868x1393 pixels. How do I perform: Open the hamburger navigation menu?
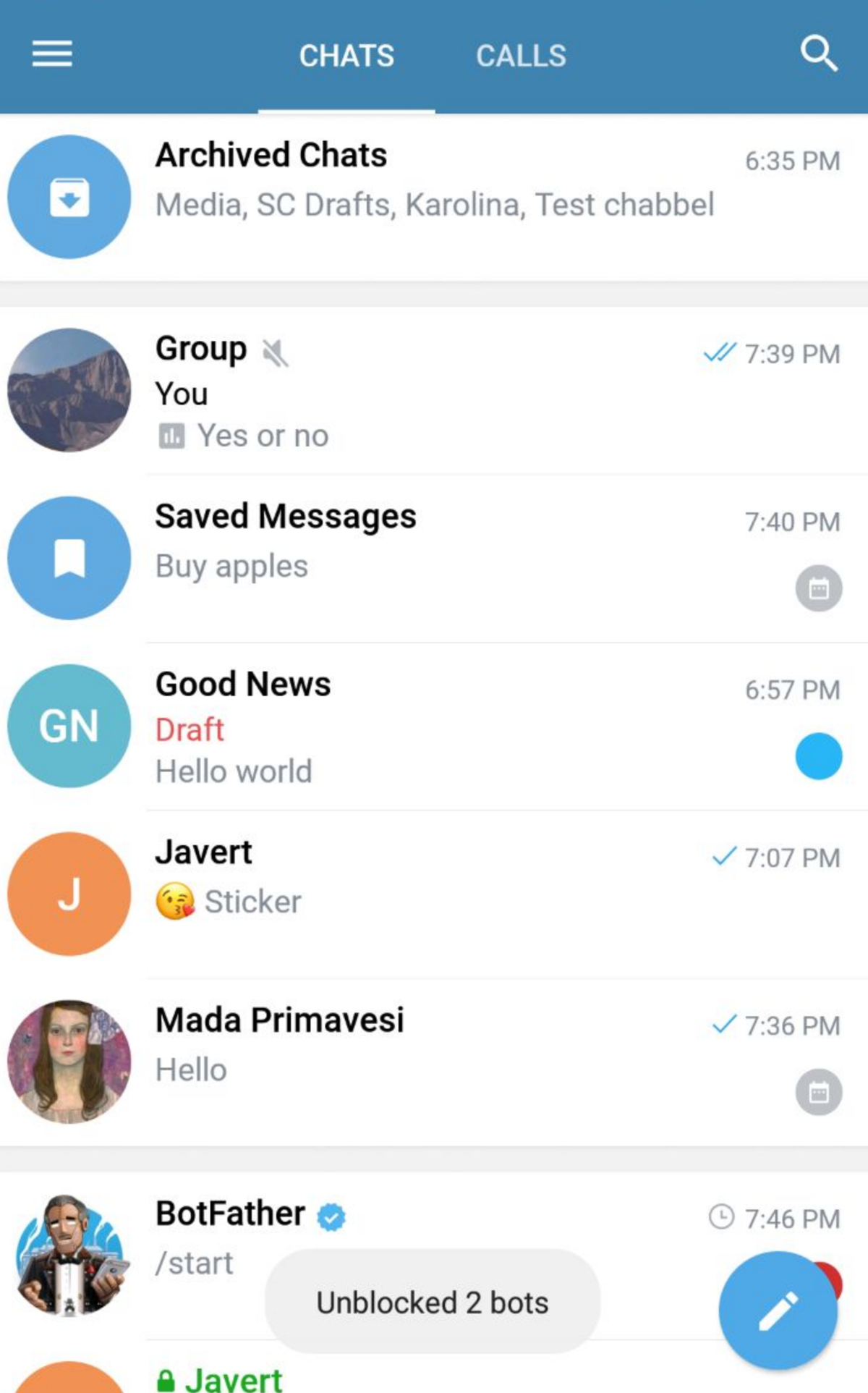pos(52,54)
